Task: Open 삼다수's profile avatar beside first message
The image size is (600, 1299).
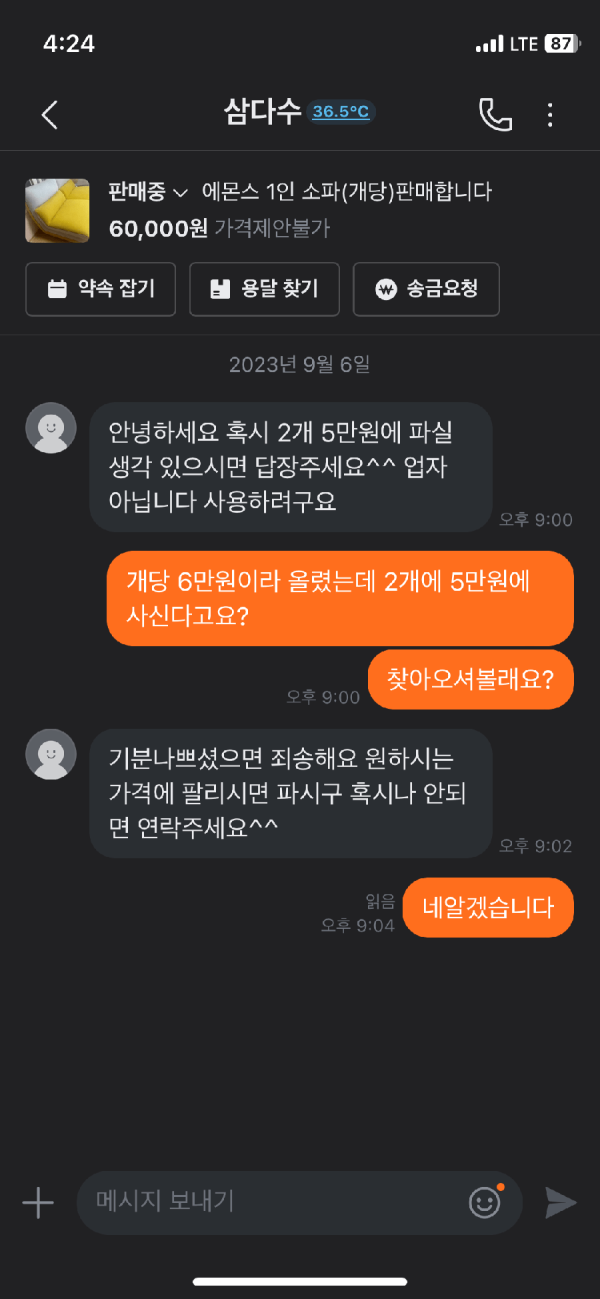Action: (51, 428)
